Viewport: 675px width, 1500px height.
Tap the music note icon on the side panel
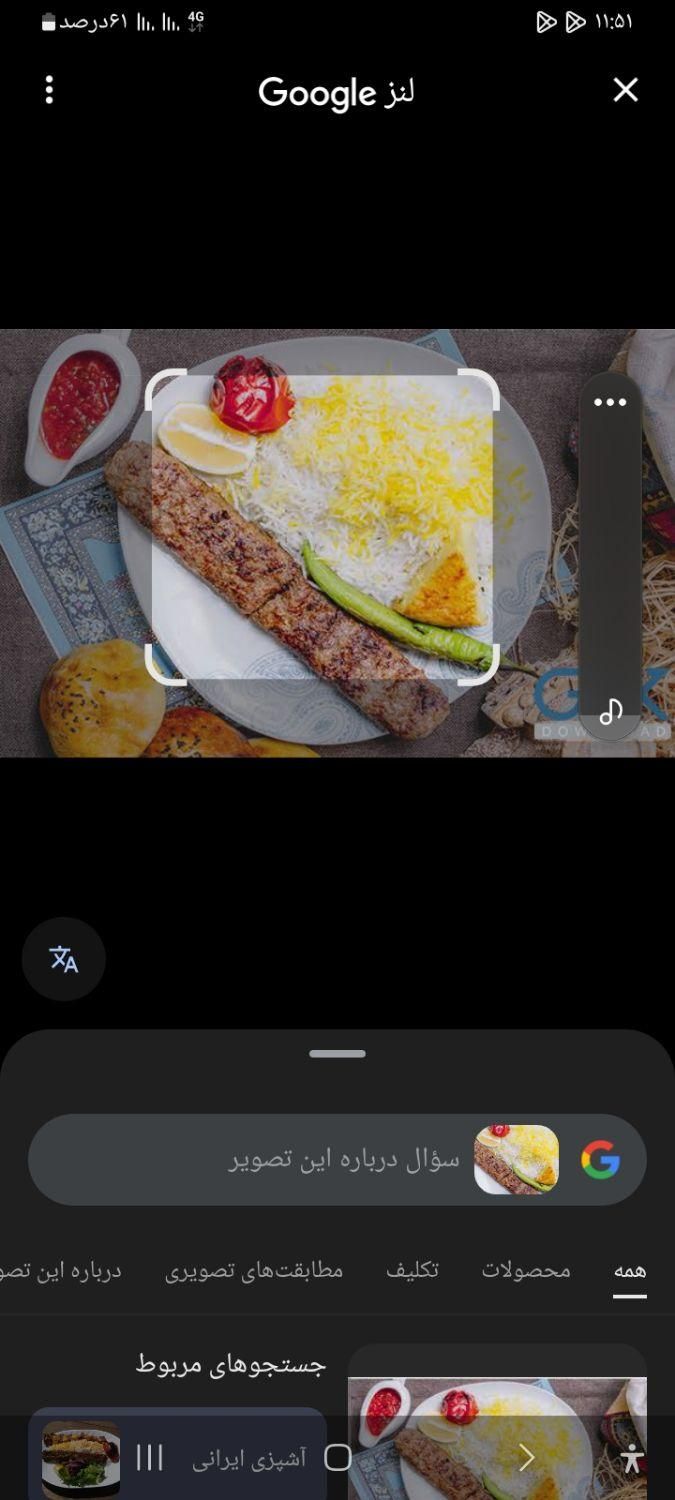click(x=610, y=712)
